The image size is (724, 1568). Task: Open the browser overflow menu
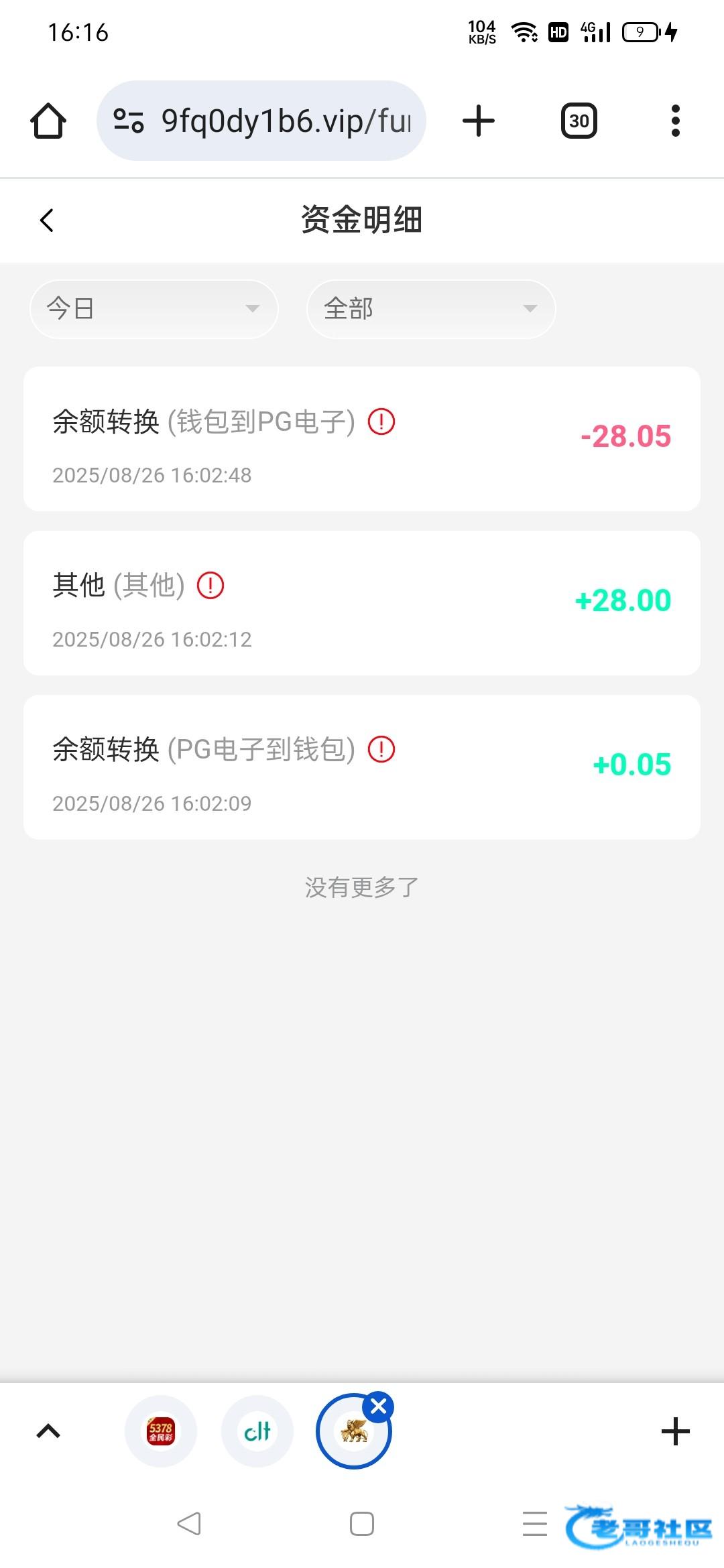point(676,121)
